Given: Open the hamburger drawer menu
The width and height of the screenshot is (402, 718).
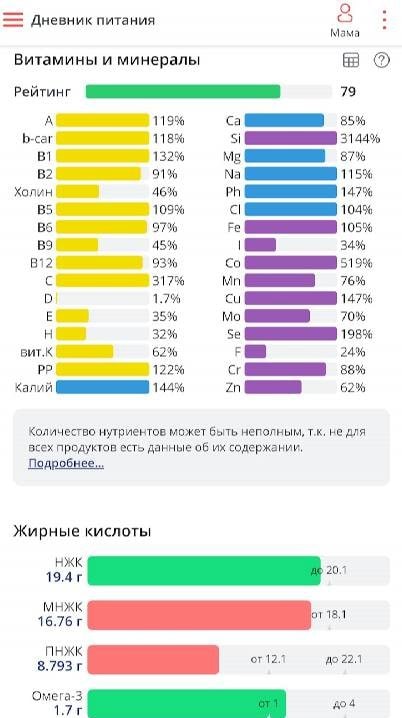Looking at the screenshot, I should 13,20.
